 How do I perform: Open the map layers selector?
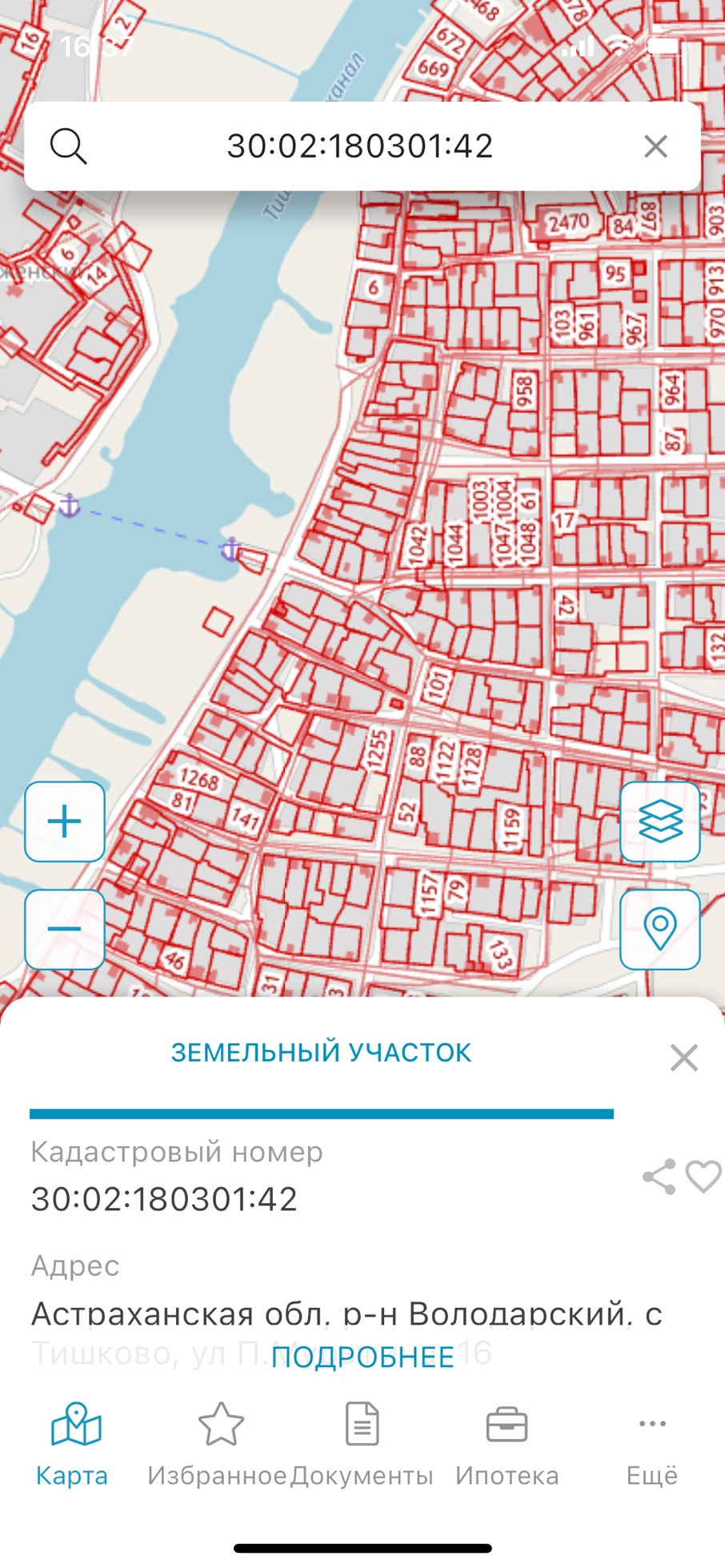tap(660, 822)
